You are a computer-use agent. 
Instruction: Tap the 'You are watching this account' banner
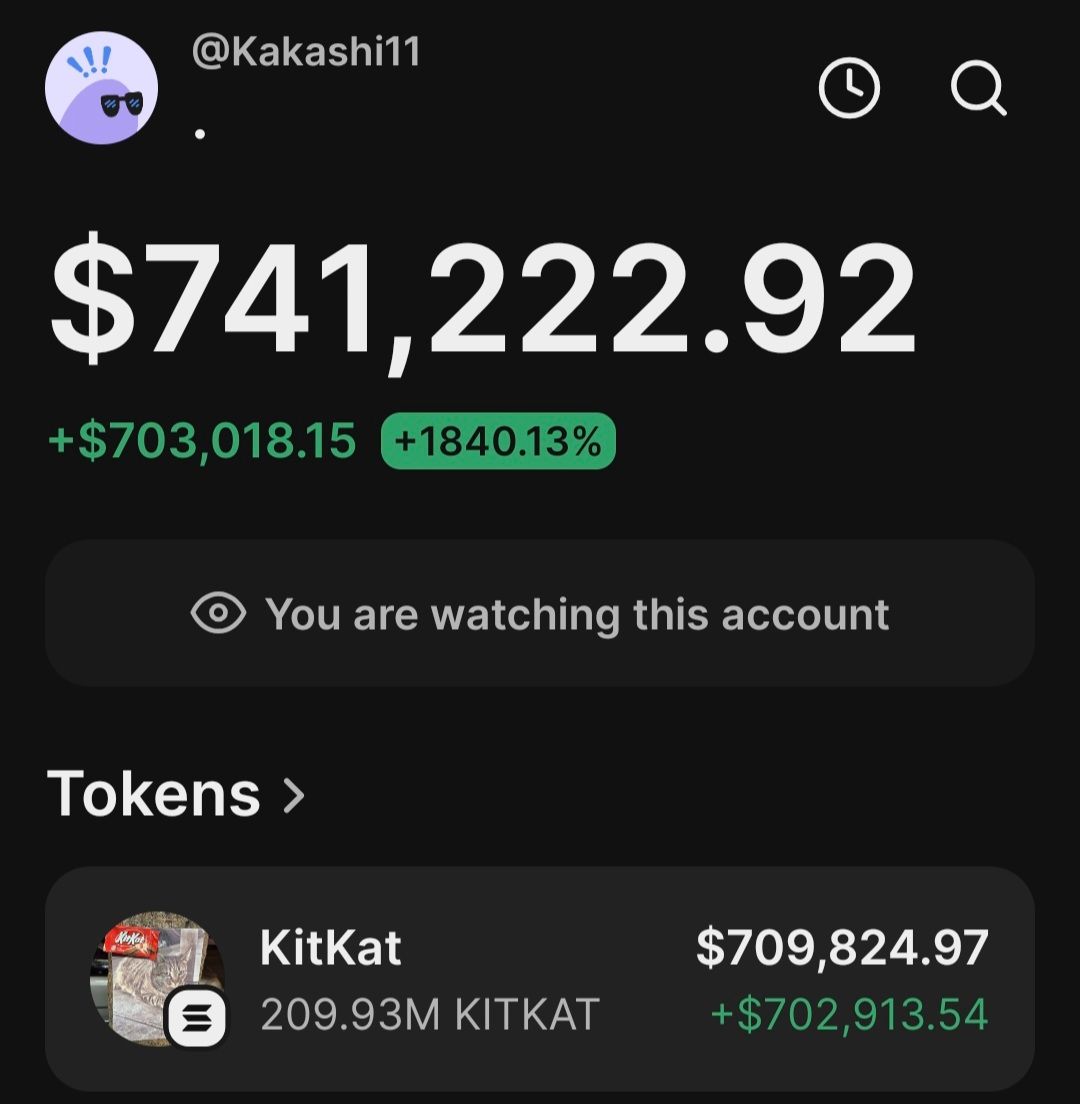point(540,613)
